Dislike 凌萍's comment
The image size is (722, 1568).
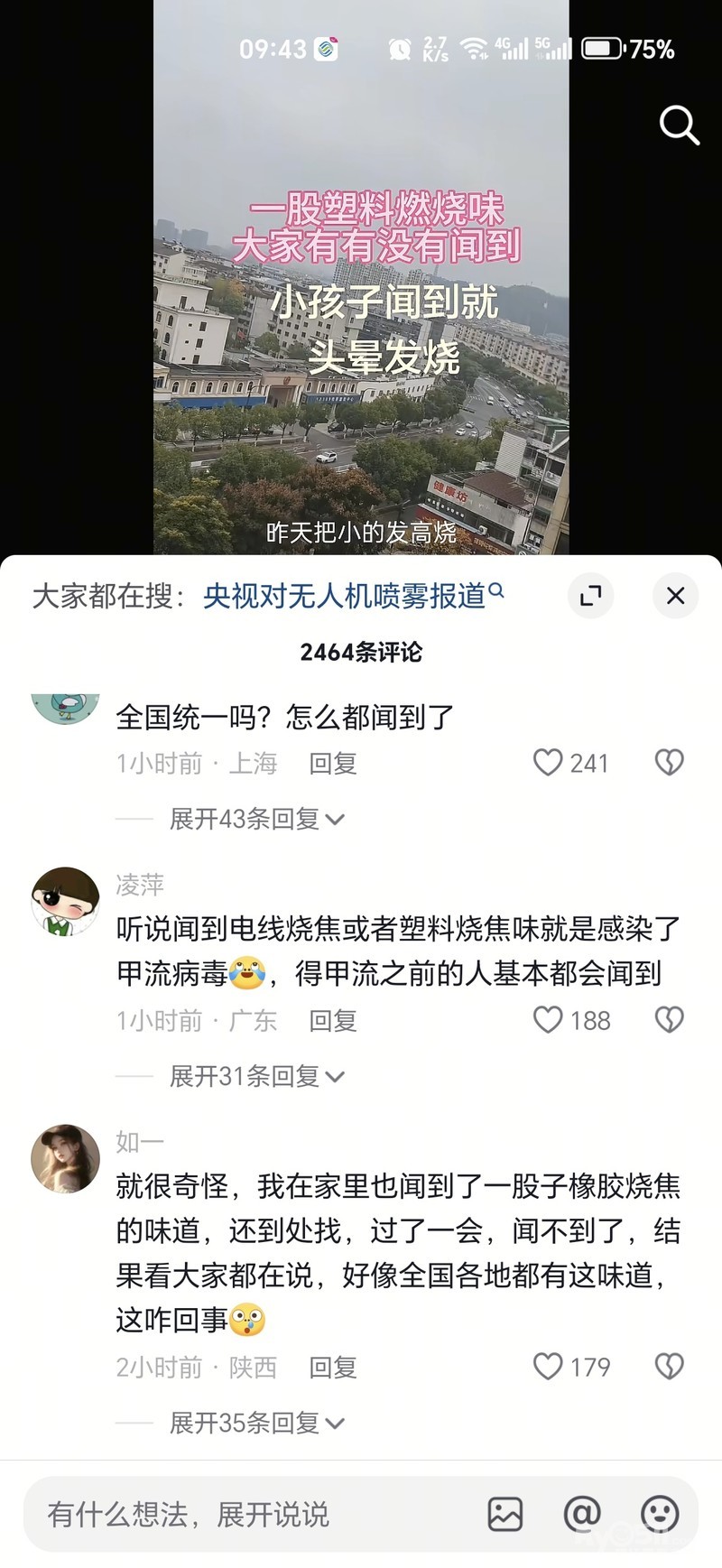pos(669,1020)
